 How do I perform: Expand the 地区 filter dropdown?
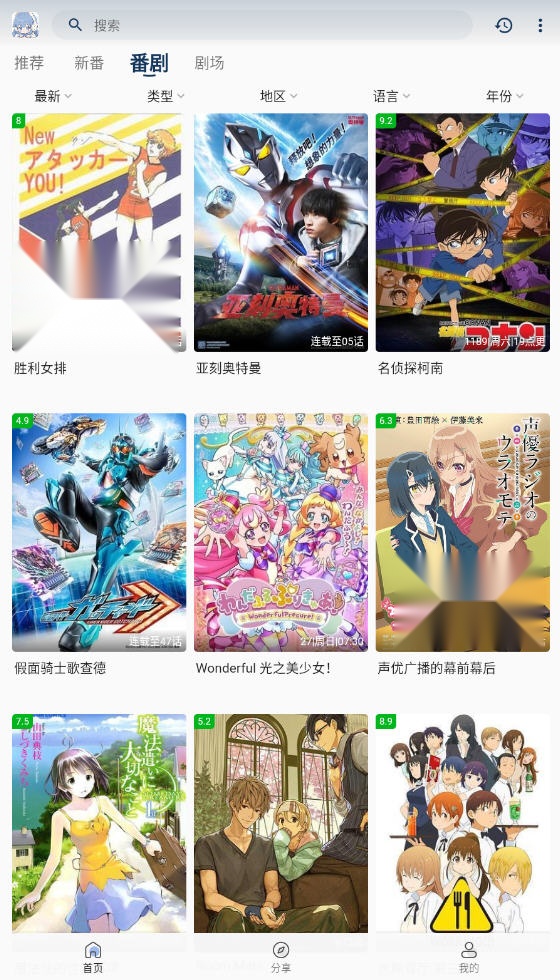click(279, 96)
